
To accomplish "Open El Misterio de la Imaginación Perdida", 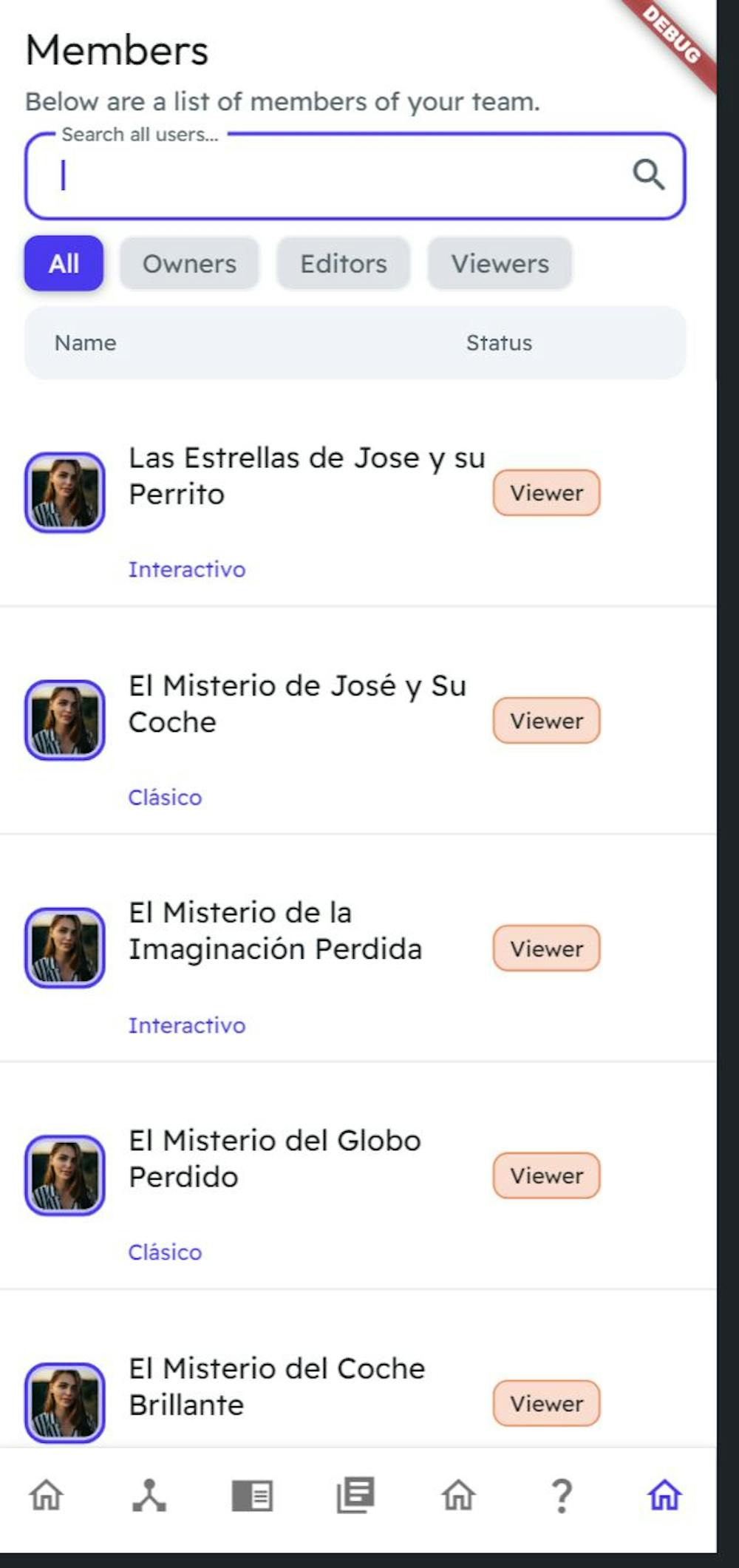I will (x=275, y=931).
